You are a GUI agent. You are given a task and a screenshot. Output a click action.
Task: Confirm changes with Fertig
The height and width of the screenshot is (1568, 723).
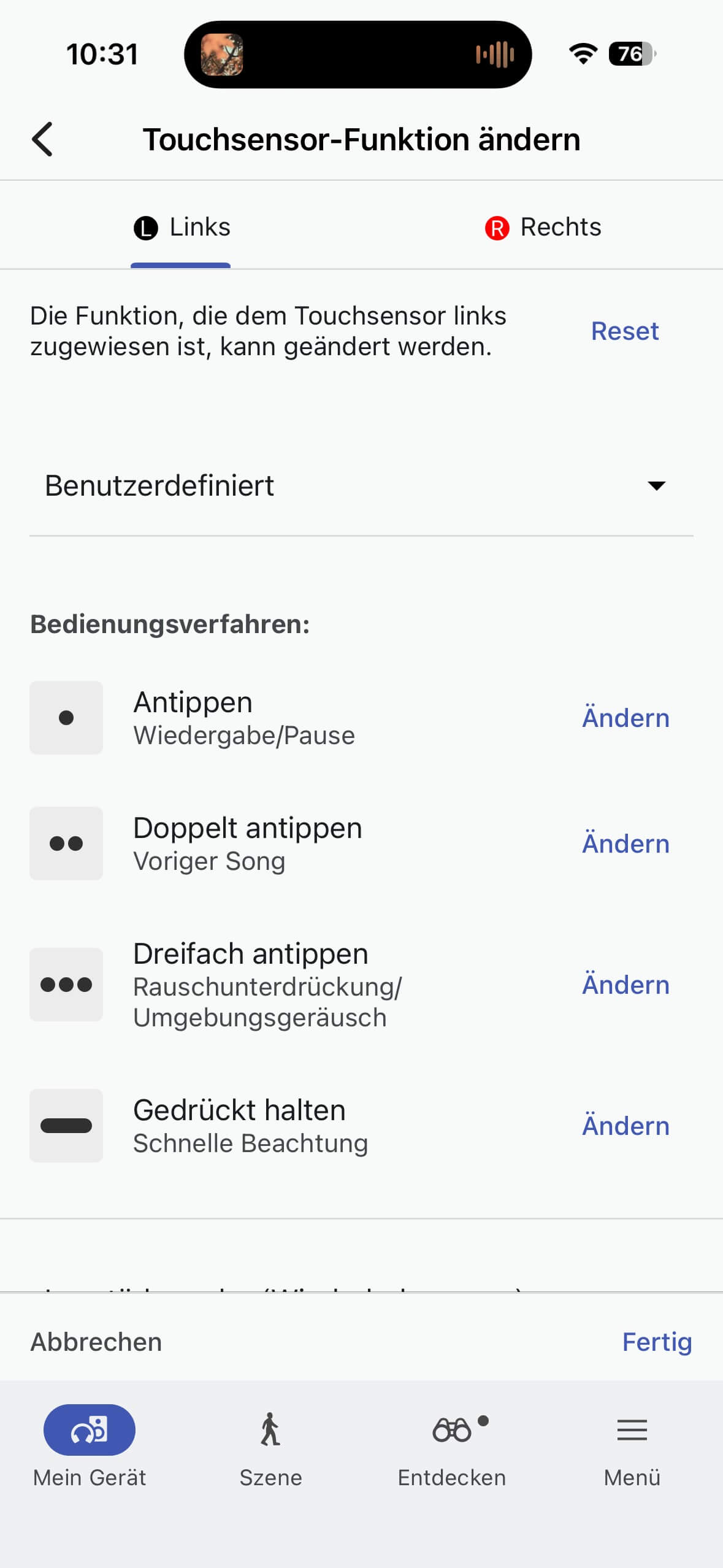656,1342
